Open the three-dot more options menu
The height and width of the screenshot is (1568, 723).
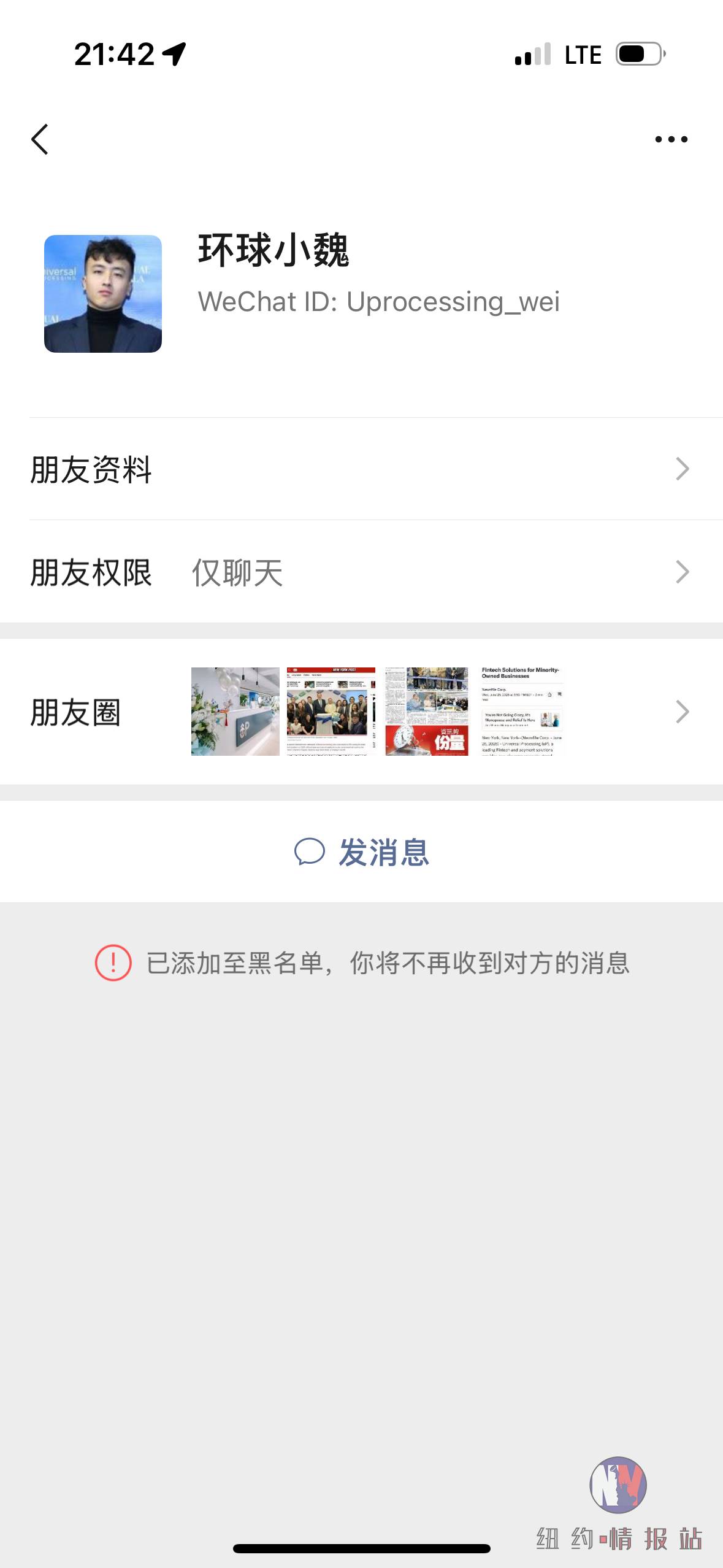671,139
